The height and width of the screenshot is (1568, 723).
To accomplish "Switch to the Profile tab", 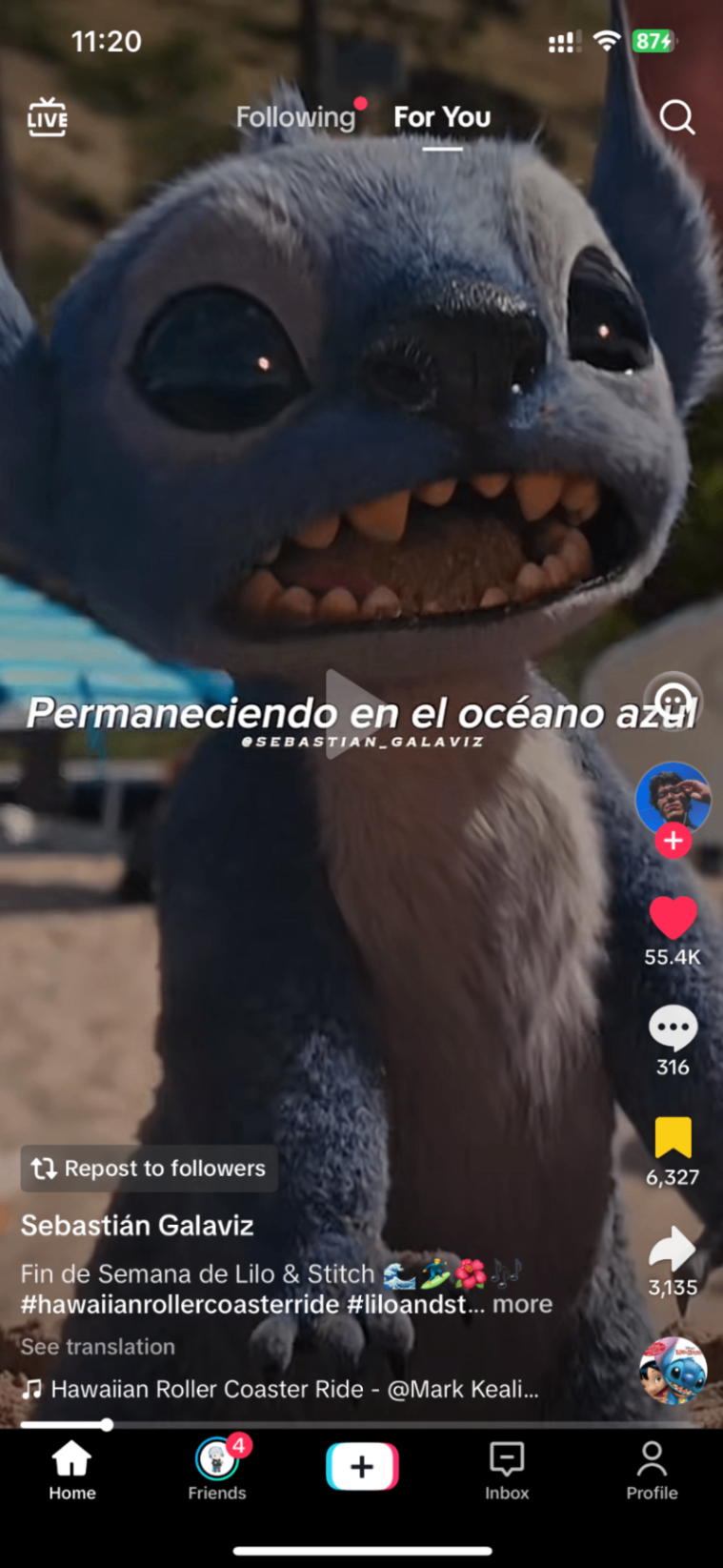I will [x=652, y=1469].
